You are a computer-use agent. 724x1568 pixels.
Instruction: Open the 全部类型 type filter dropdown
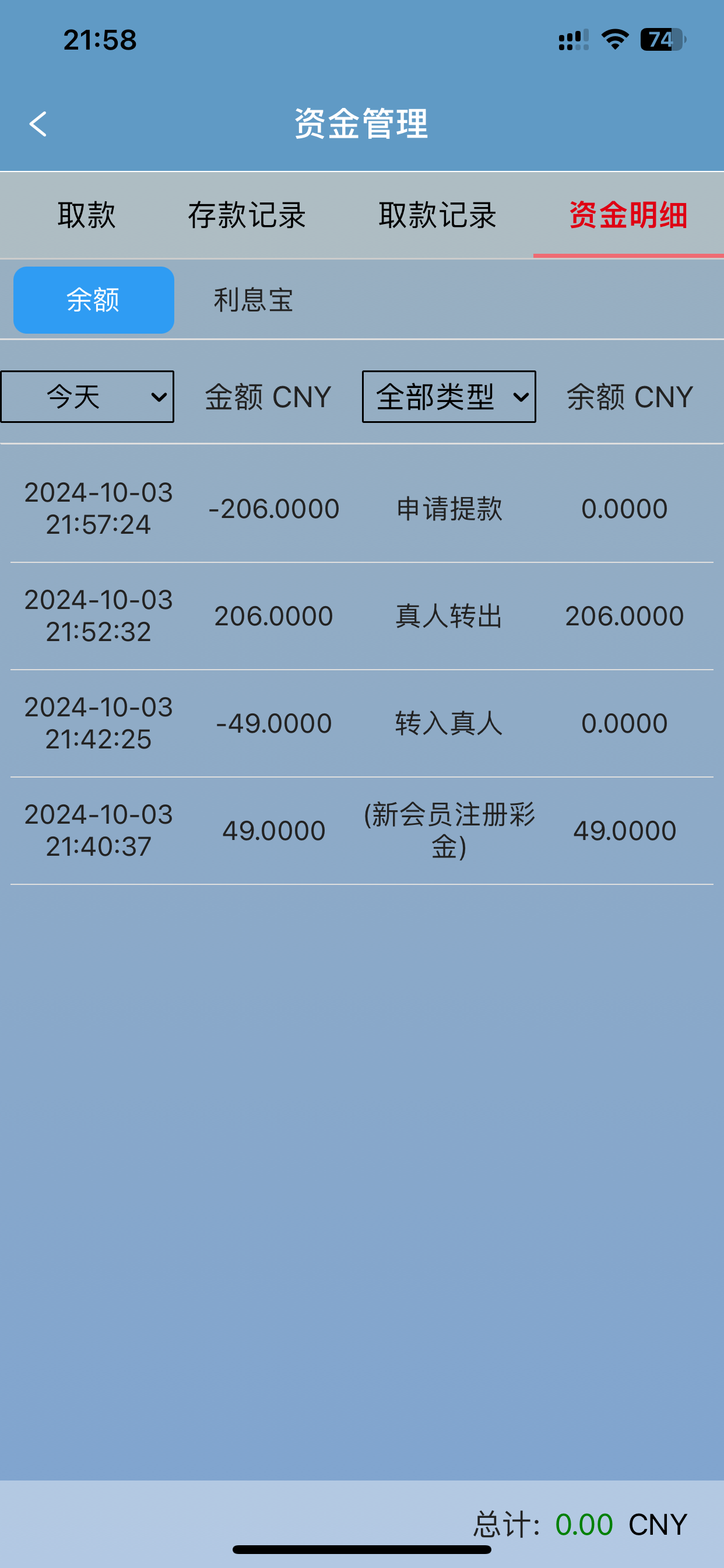pos(449,397)
